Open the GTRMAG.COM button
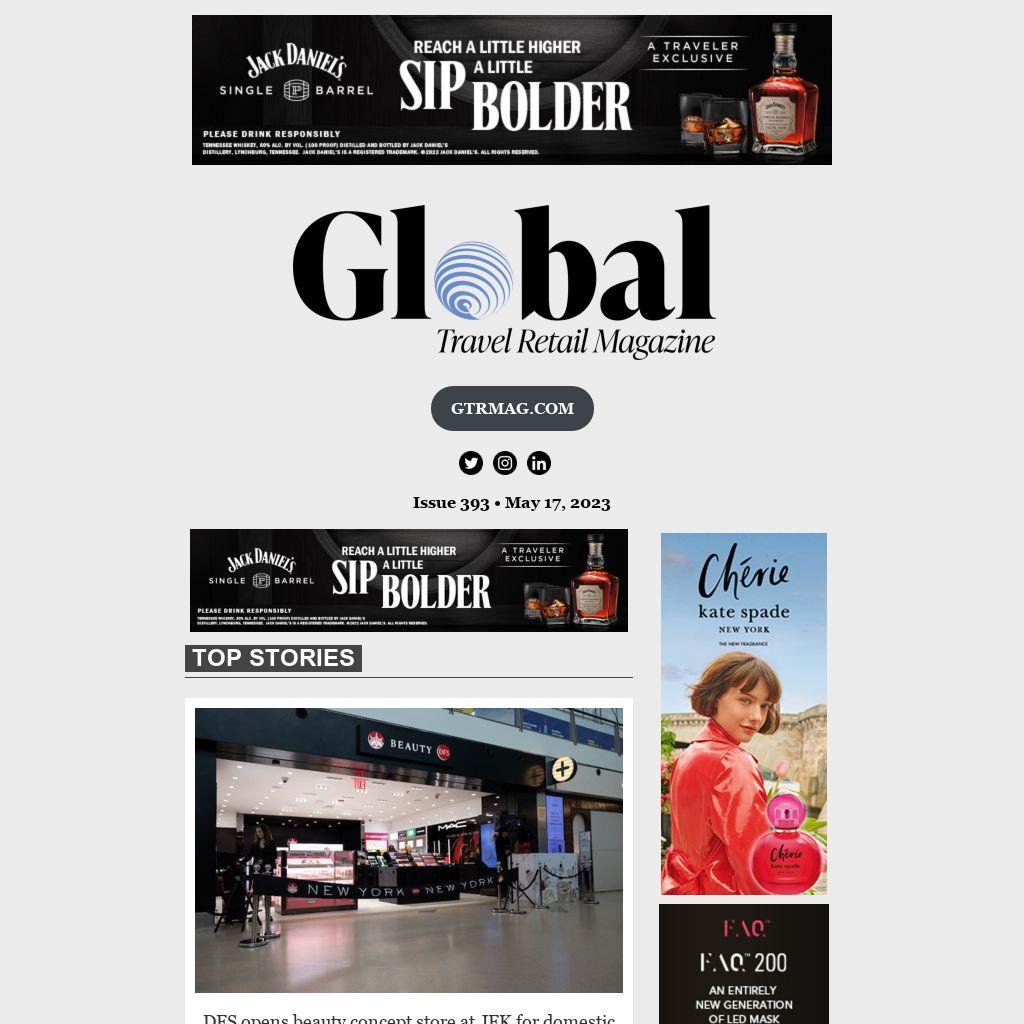 (x=512, y=408)
